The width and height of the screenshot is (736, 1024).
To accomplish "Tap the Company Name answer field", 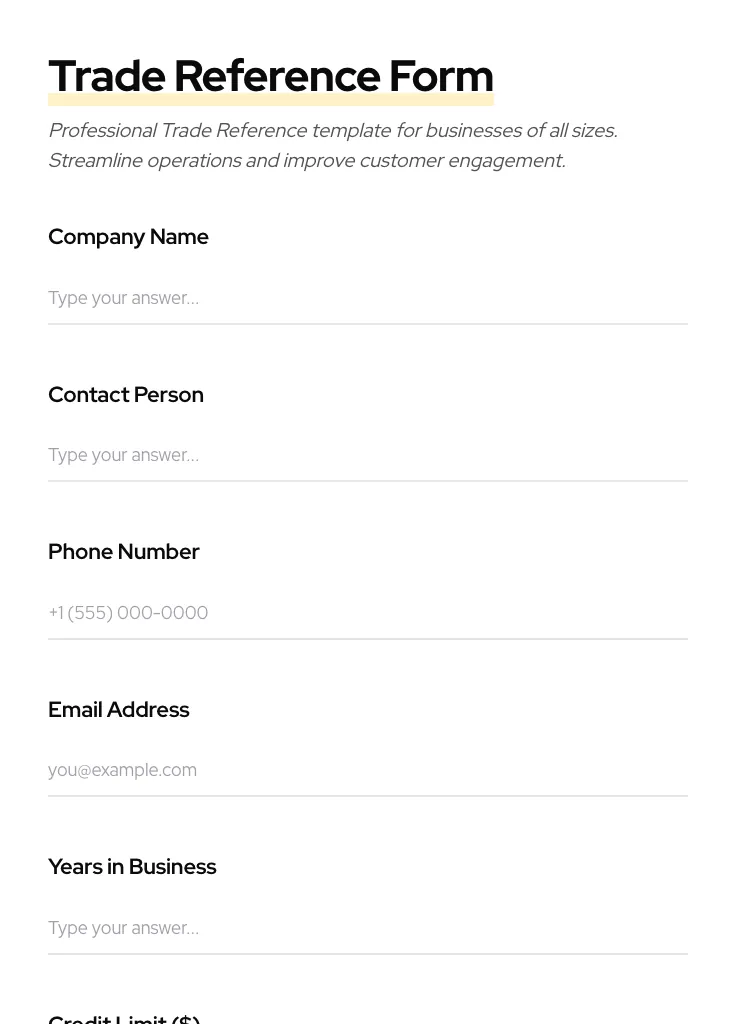I will click(x=367, y=298).
